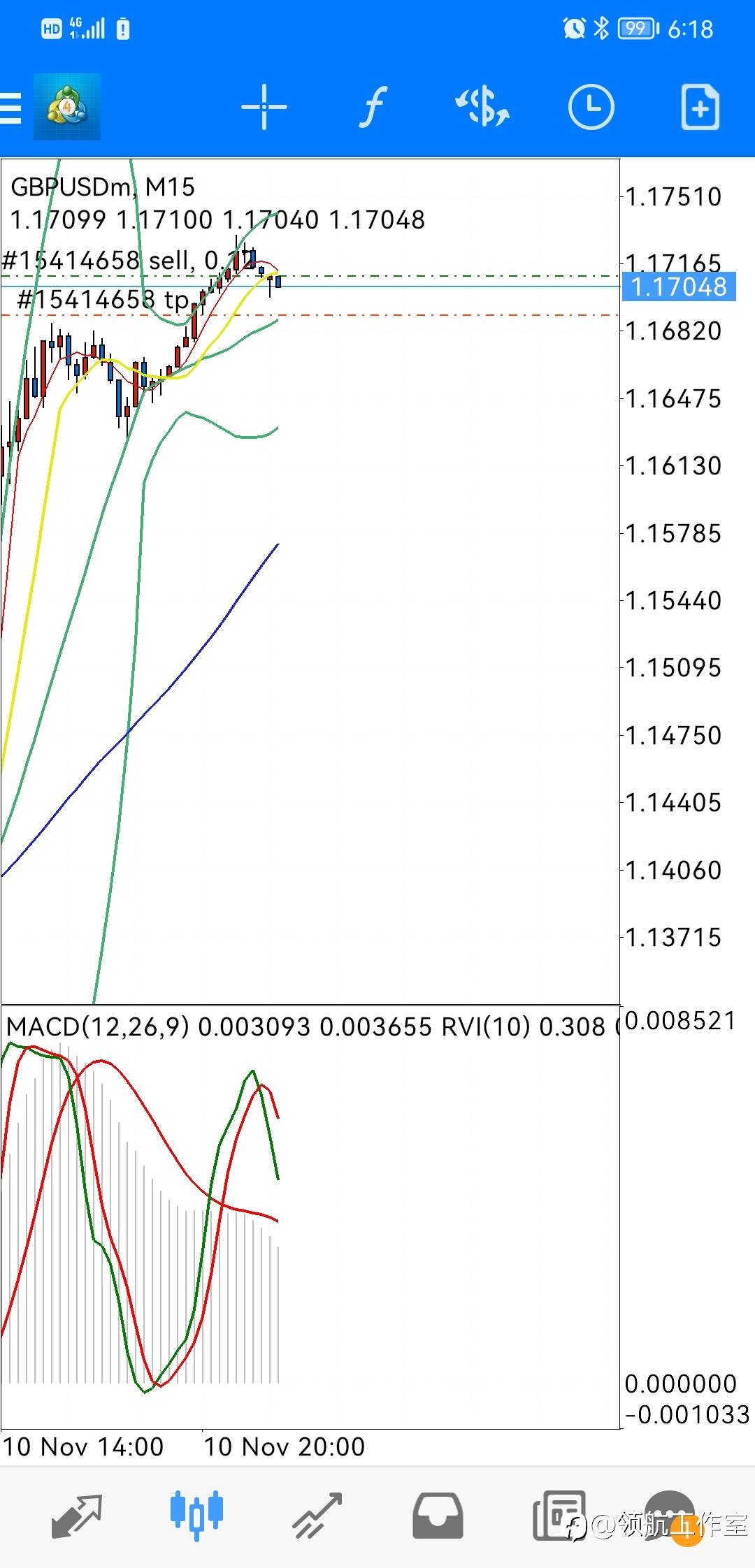
Task: Enable the crosshair tool
Action: point(264,107)
